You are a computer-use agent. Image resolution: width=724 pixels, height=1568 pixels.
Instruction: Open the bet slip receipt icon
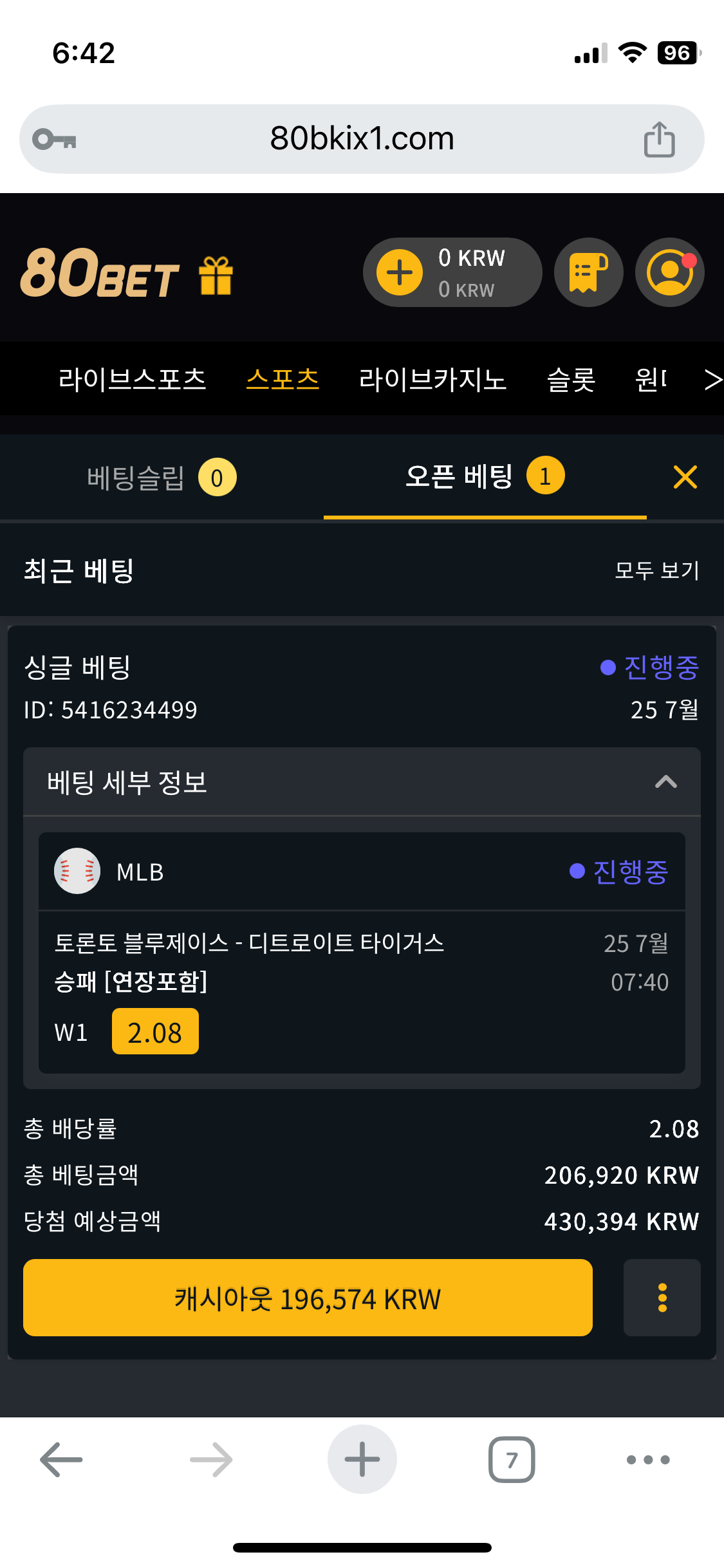pyautogui.click(x=588, y=272)
